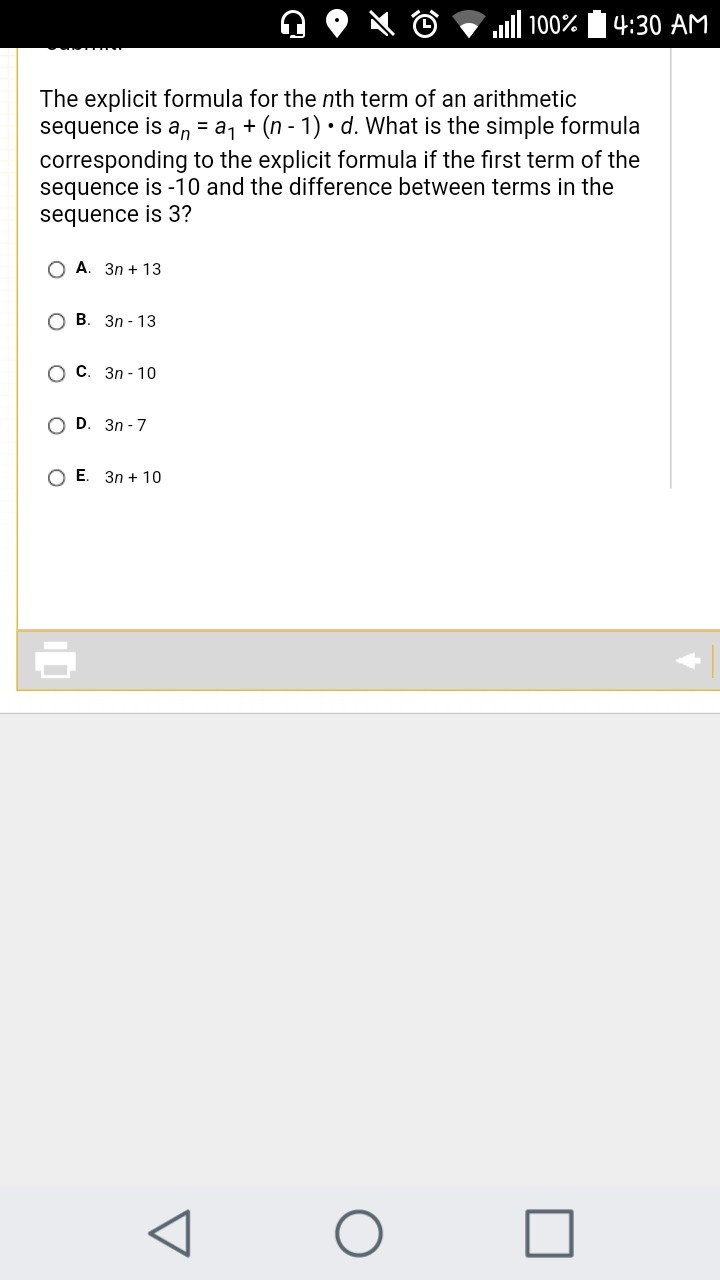Choose answer E, 3n + 10
Viewport: 720px width, 1280px height.
pyautogui.click(x=57, y=477)
